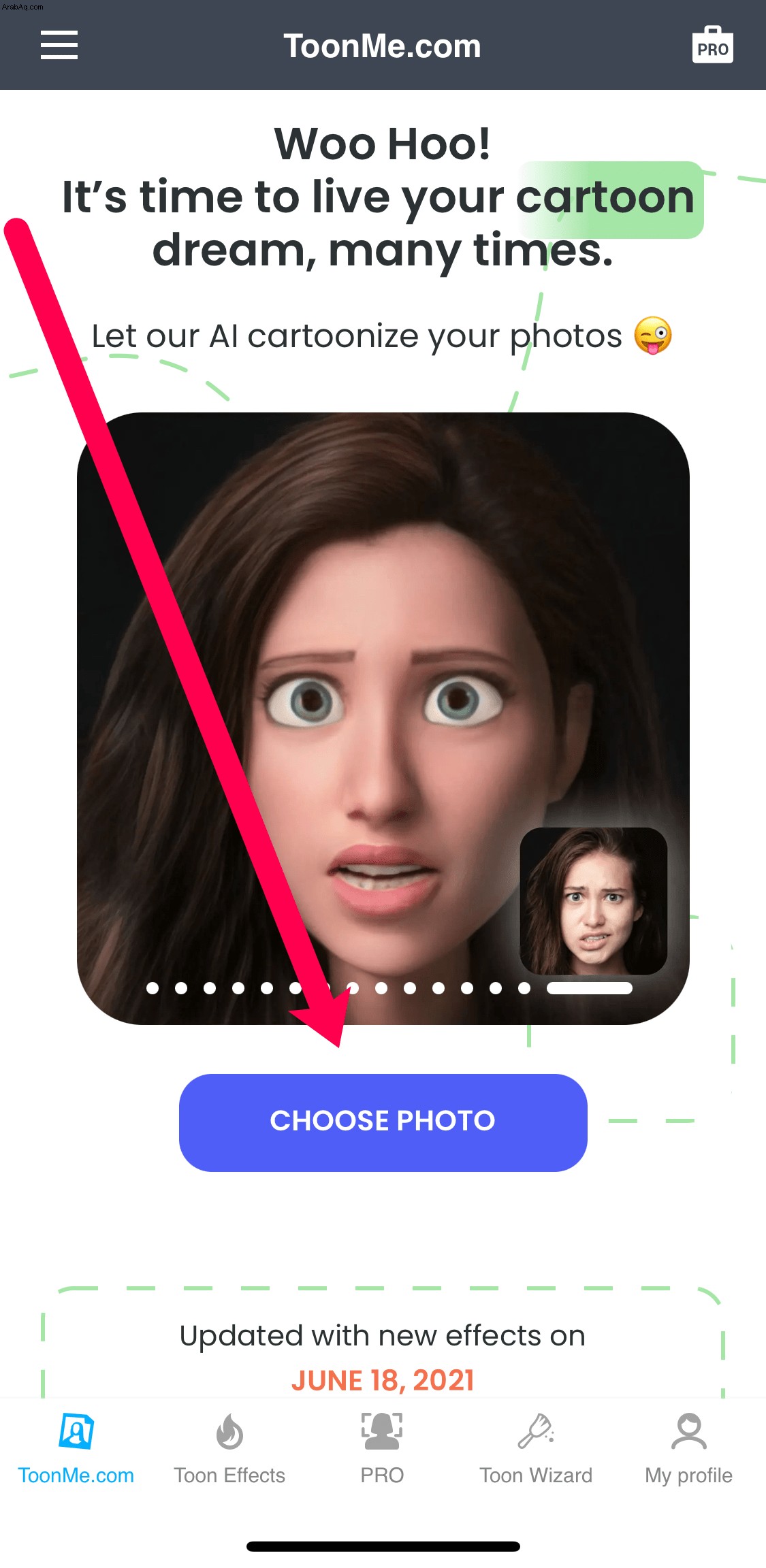This screenshot has width=766, height=1568.
Task: Open the hamburger menu
Action: pos(59,45)
